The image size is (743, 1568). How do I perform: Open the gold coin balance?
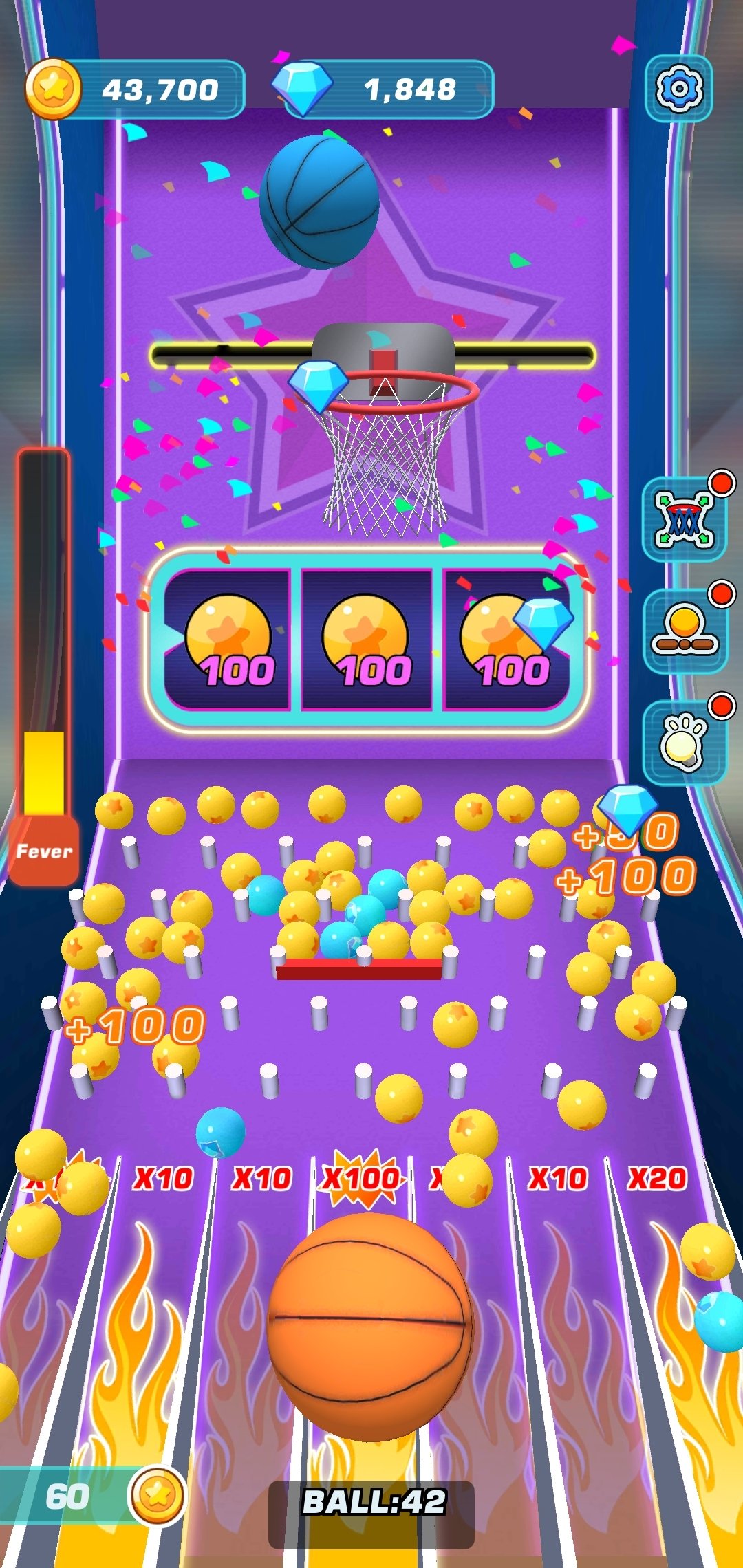[x=136, y=89]
